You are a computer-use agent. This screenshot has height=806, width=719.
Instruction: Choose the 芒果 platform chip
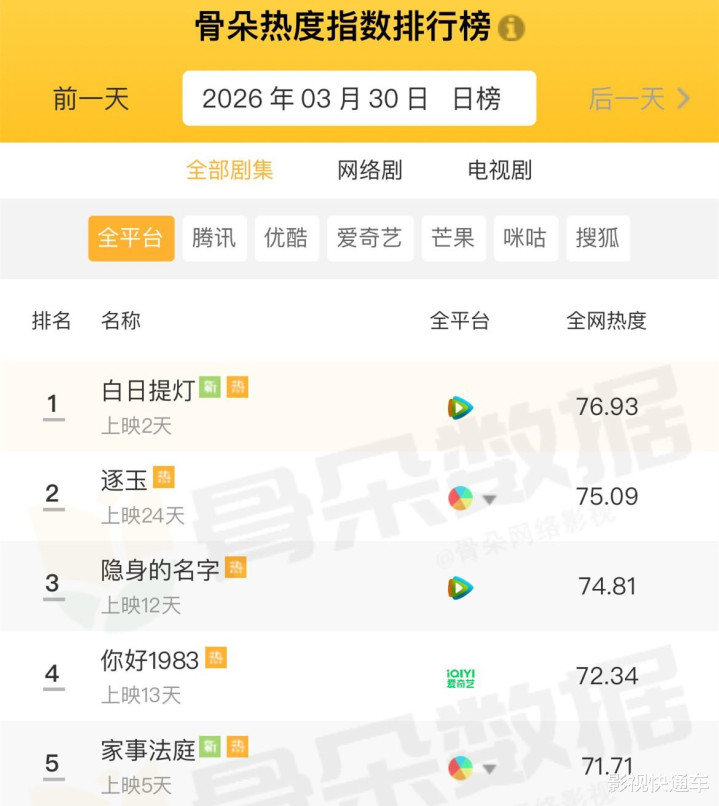454,238
